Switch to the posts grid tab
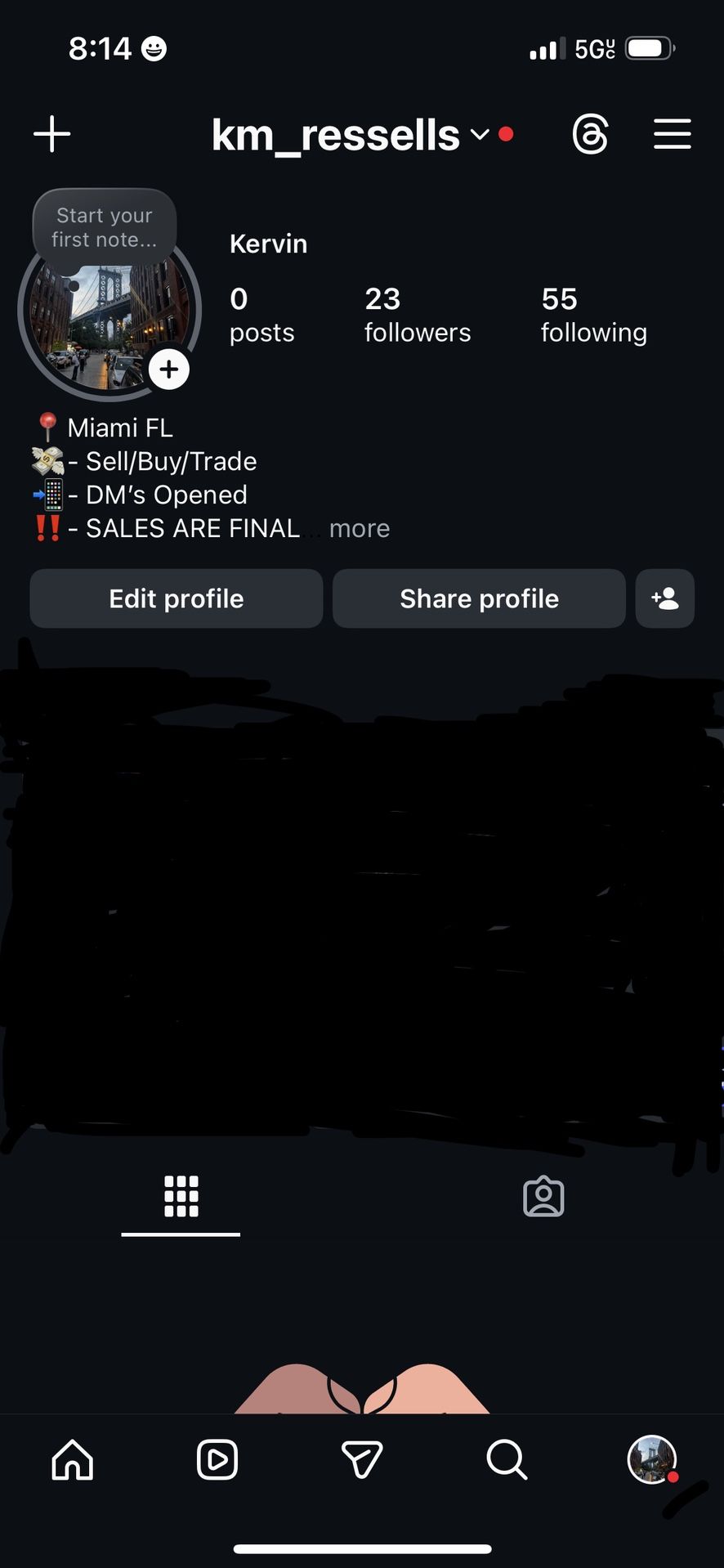 [x=181, y=1197]
